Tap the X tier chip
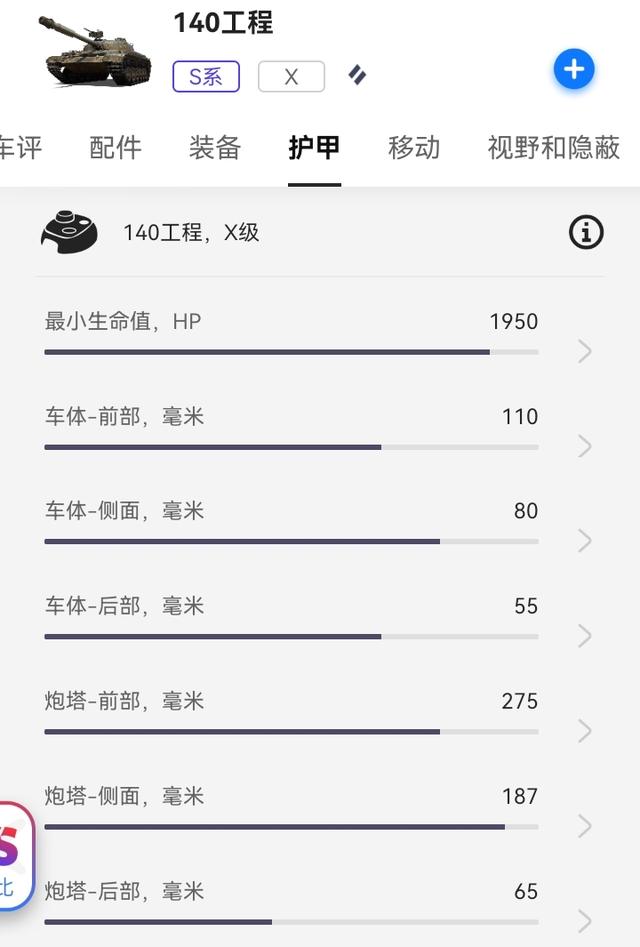 coord(291,76)
